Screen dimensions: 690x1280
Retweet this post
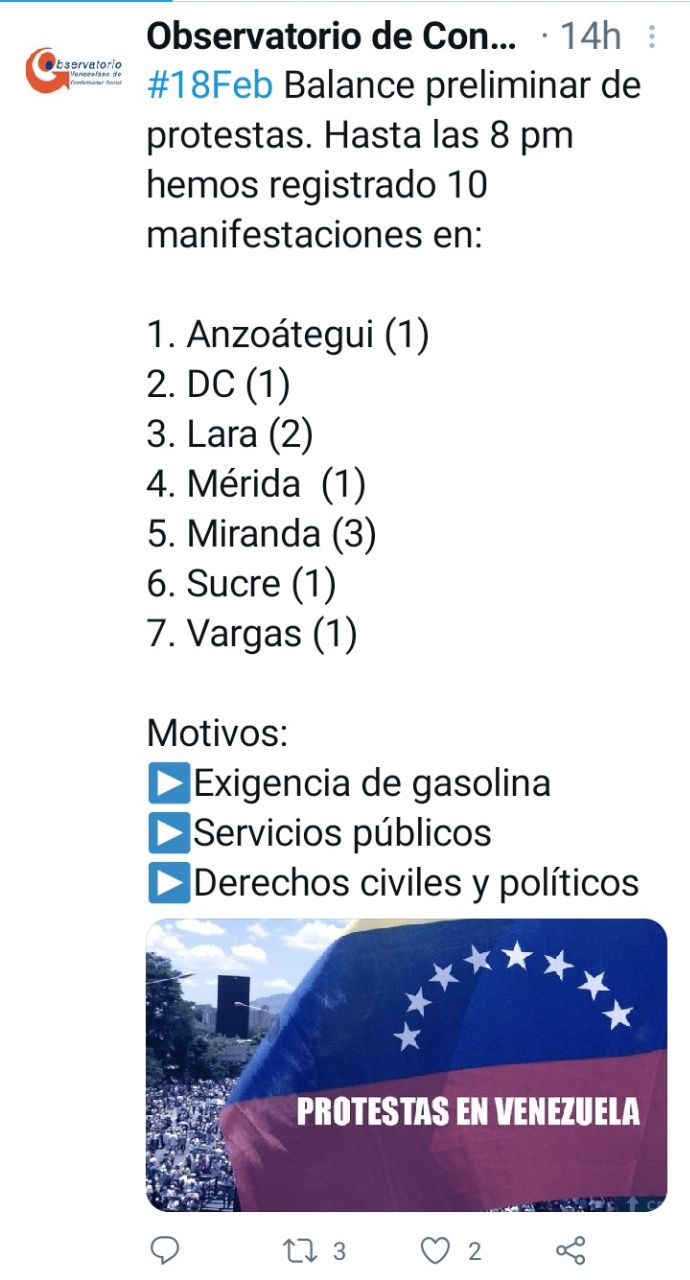point(299,1249)
